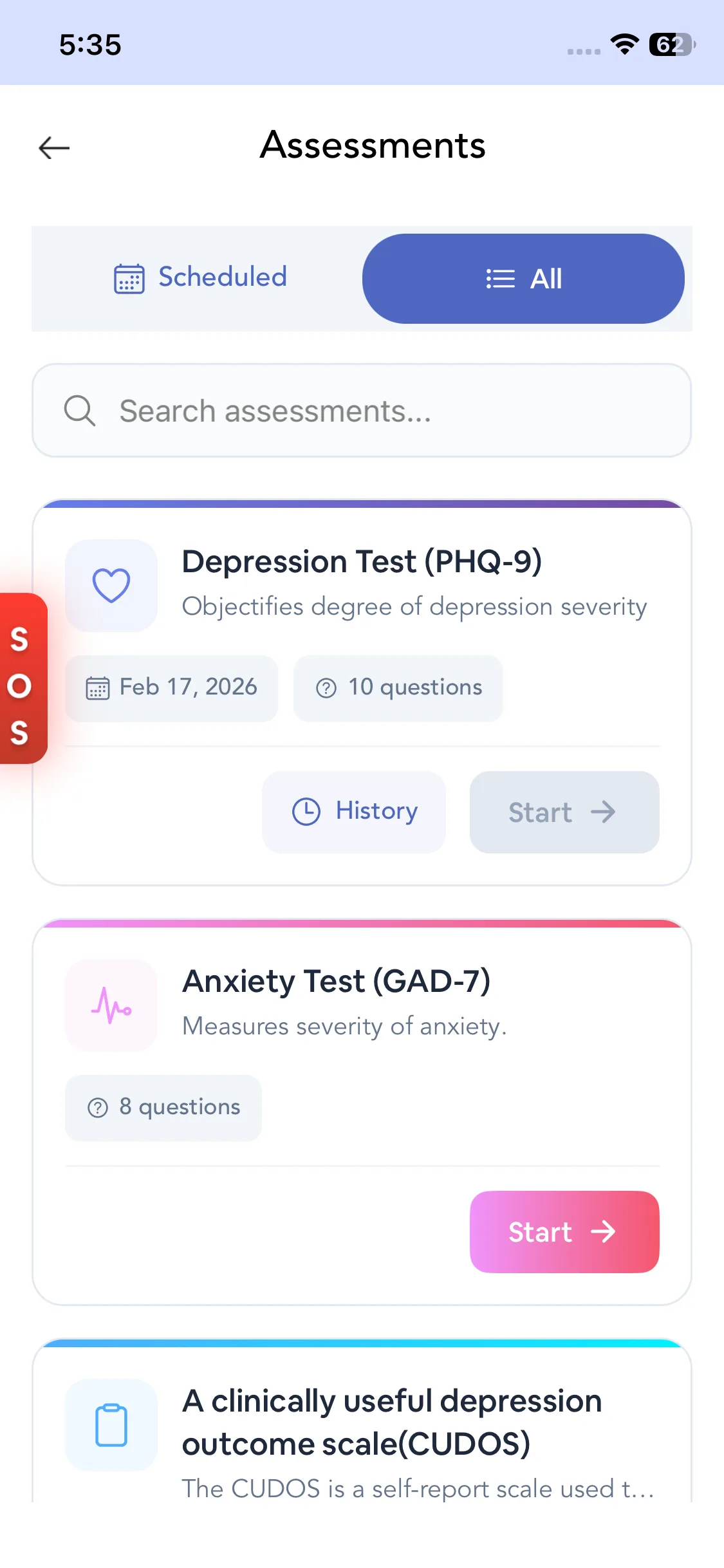Switch to the Scheduled tab

[x=200, y=278]
